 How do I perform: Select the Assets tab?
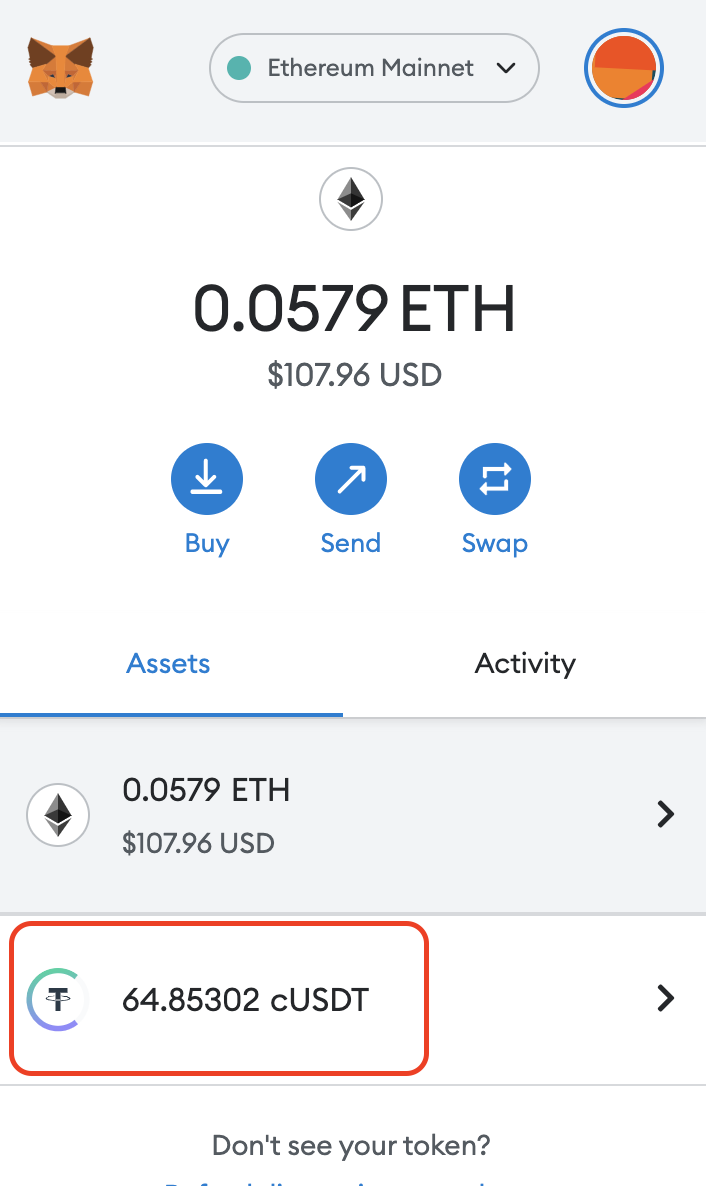click(169, 664)
